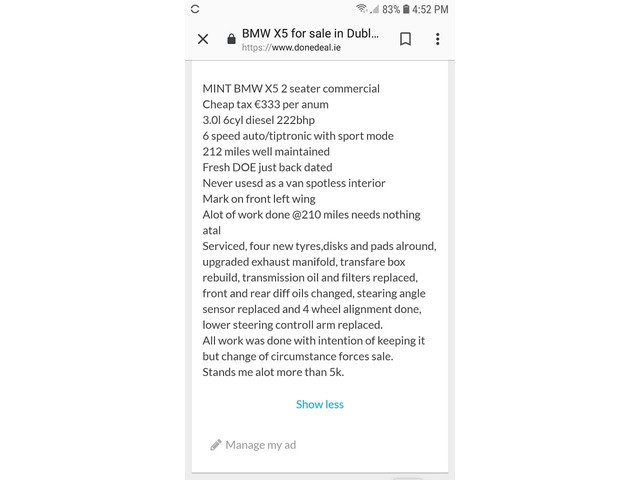Open the browser overflow menu
Viewport: 640px width, 480px height.
point(437,39)
